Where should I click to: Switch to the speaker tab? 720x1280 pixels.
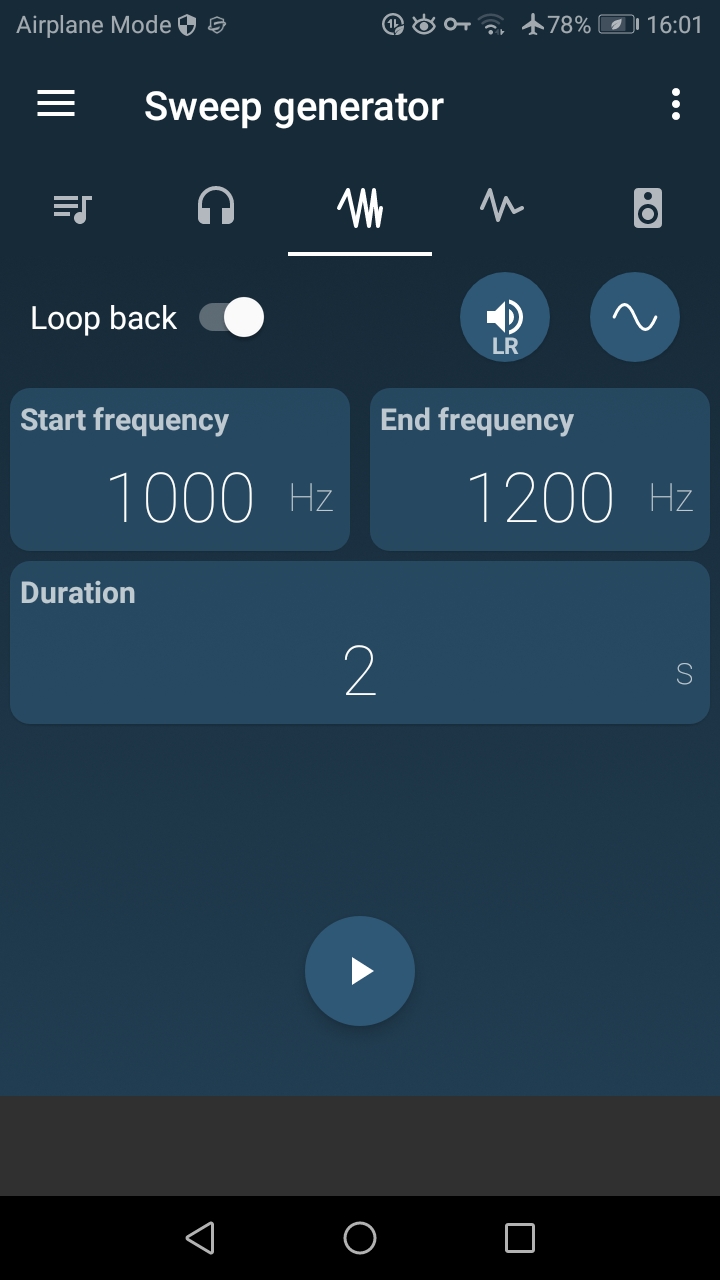648,208
